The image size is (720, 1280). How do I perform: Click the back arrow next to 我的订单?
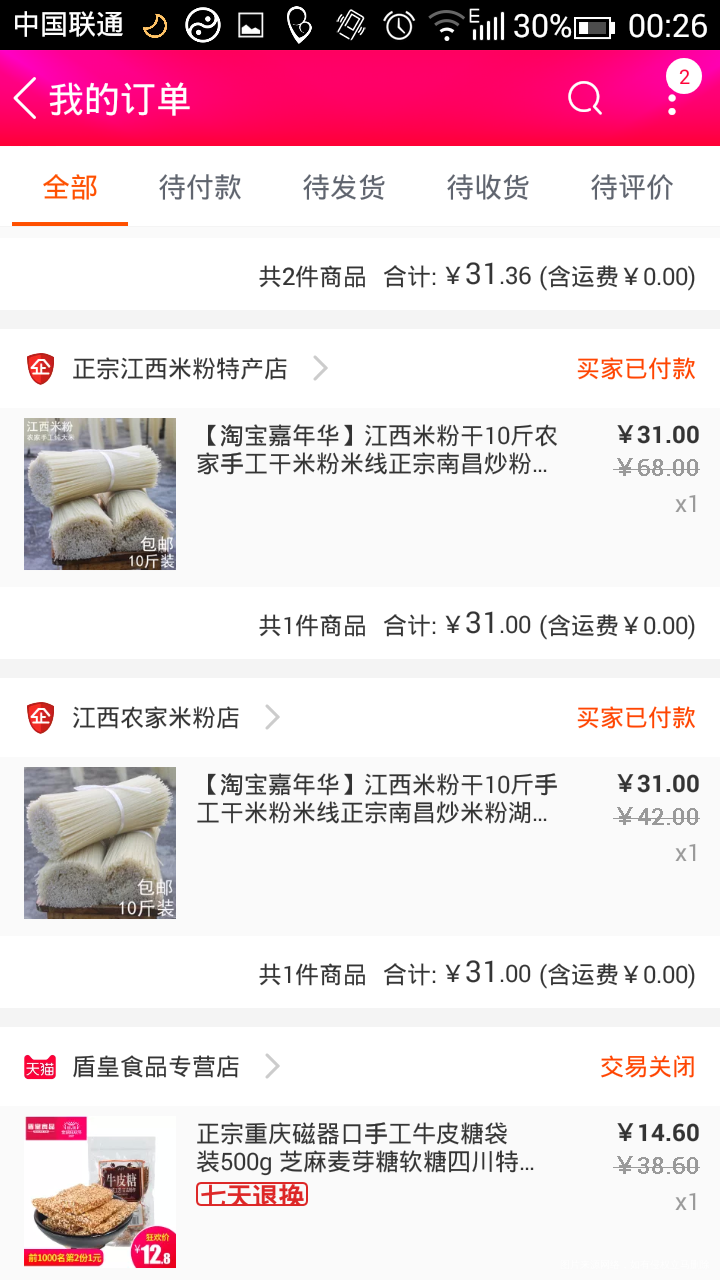25,98
